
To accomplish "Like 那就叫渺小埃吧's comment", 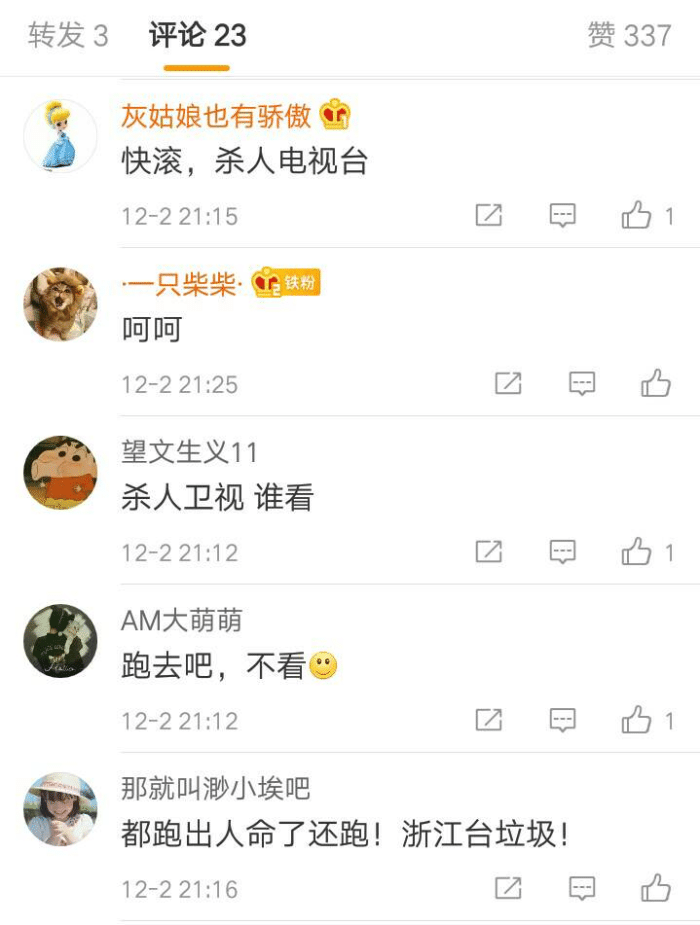I will pos(656,887).
